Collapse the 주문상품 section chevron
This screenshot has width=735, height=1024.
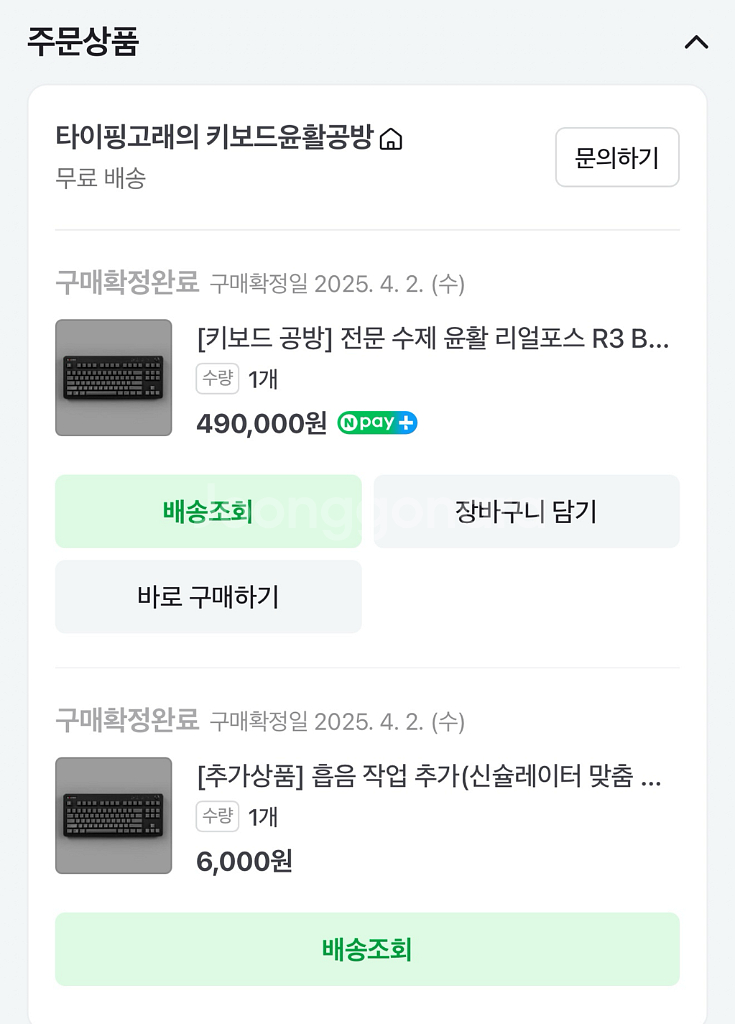click(x=695, y=42)
